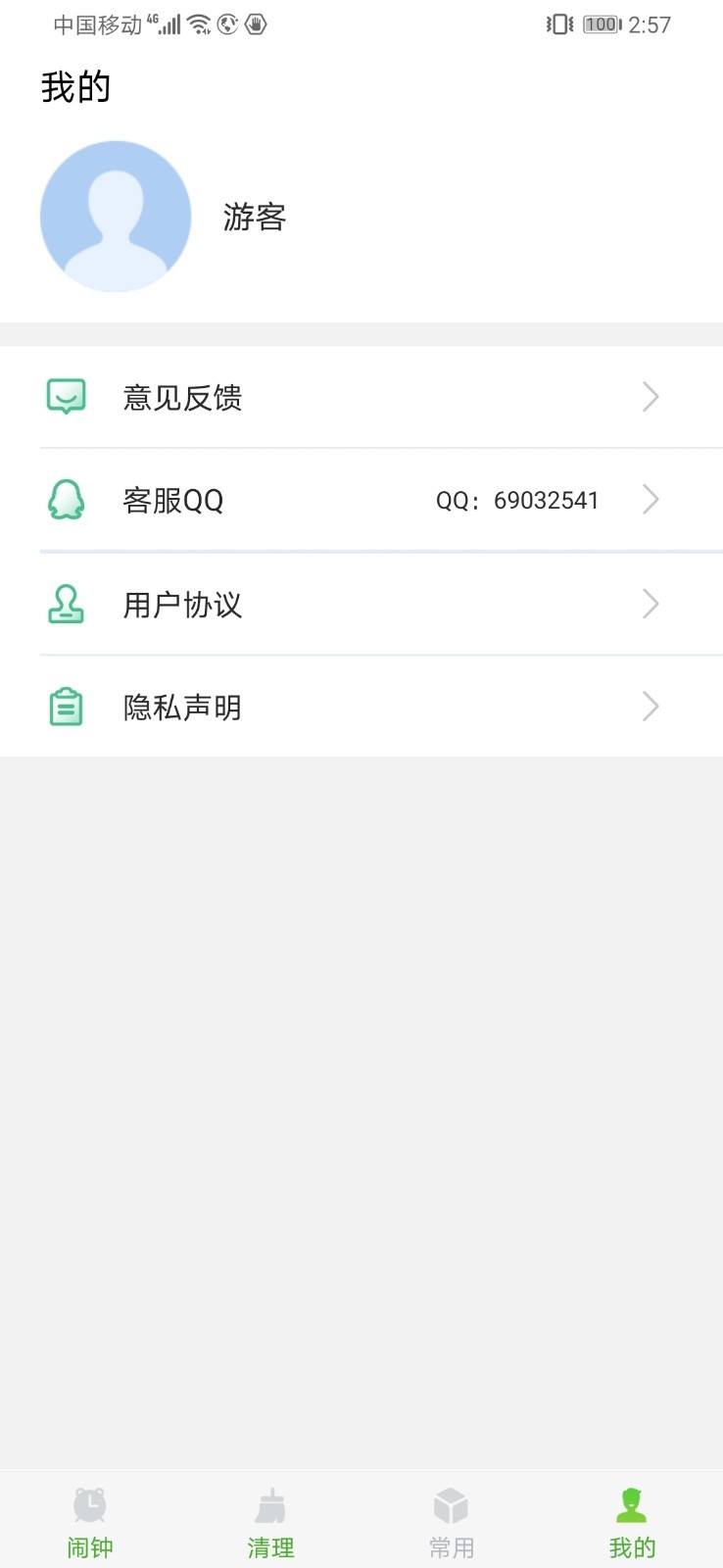Screen dimensions: 723x1568
Task: Open the 客服QQ row via its arrow
Action: click(x=650, y=500)
